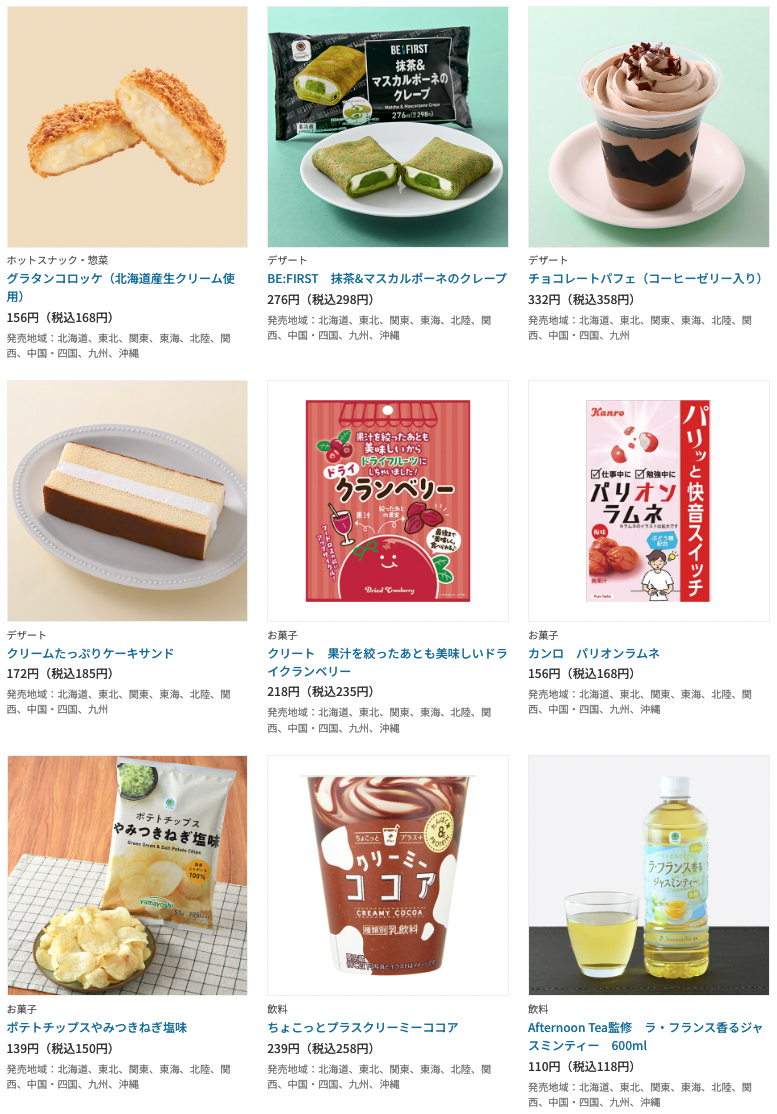Select the ポテトチップスやみつきねぎ塩味 title link
Image resolution: width=777 pixels, height=1114 pixels.
click(x=97, y=1027)
